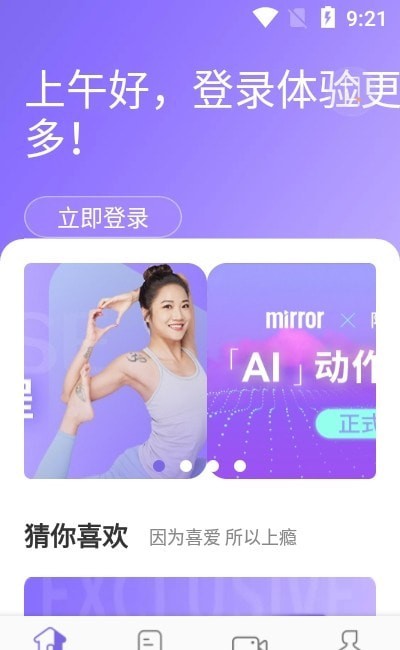
Task: Open the mirror AI动作 banner
Action: (292, 371)
